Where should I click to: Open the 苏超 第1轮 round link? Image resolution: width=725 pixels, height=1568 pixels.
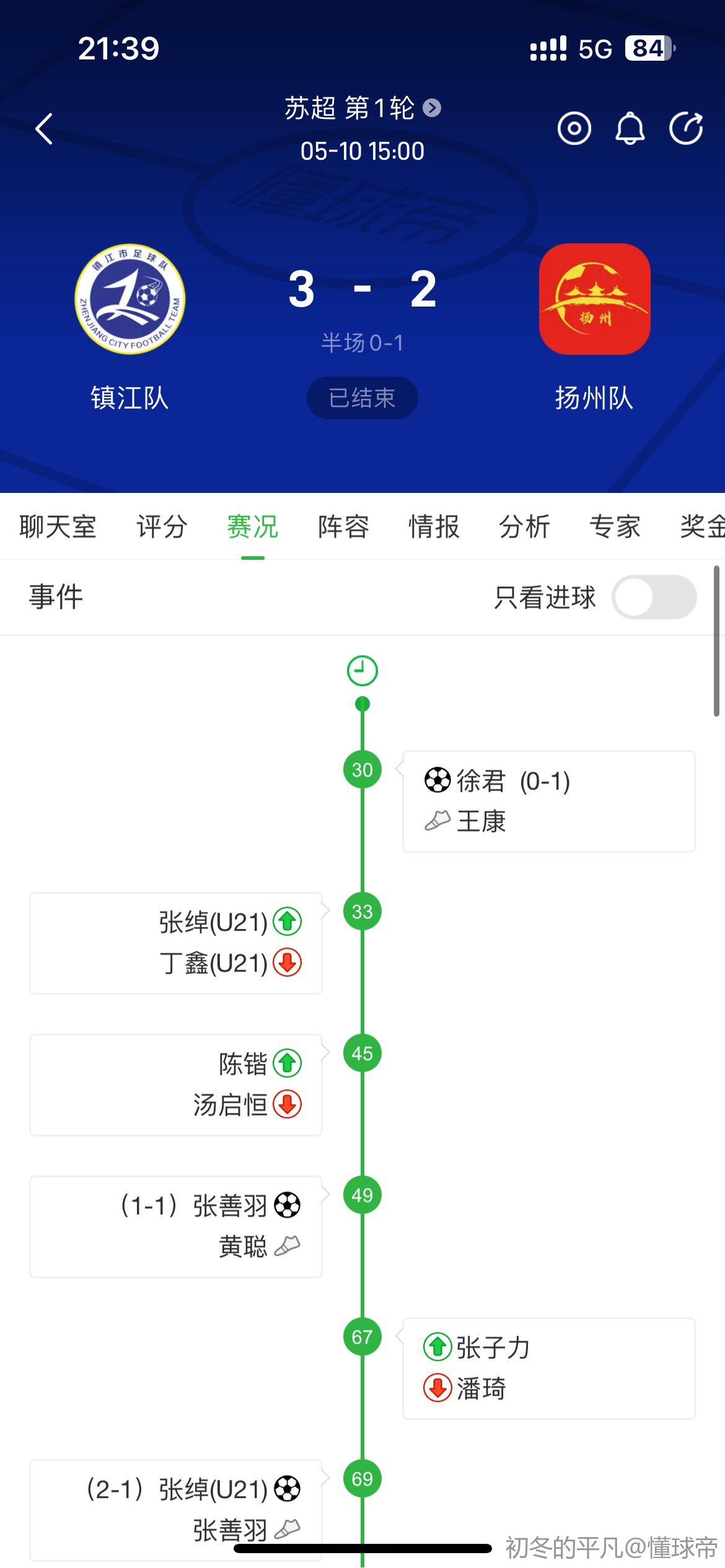[x=362, y=108]
